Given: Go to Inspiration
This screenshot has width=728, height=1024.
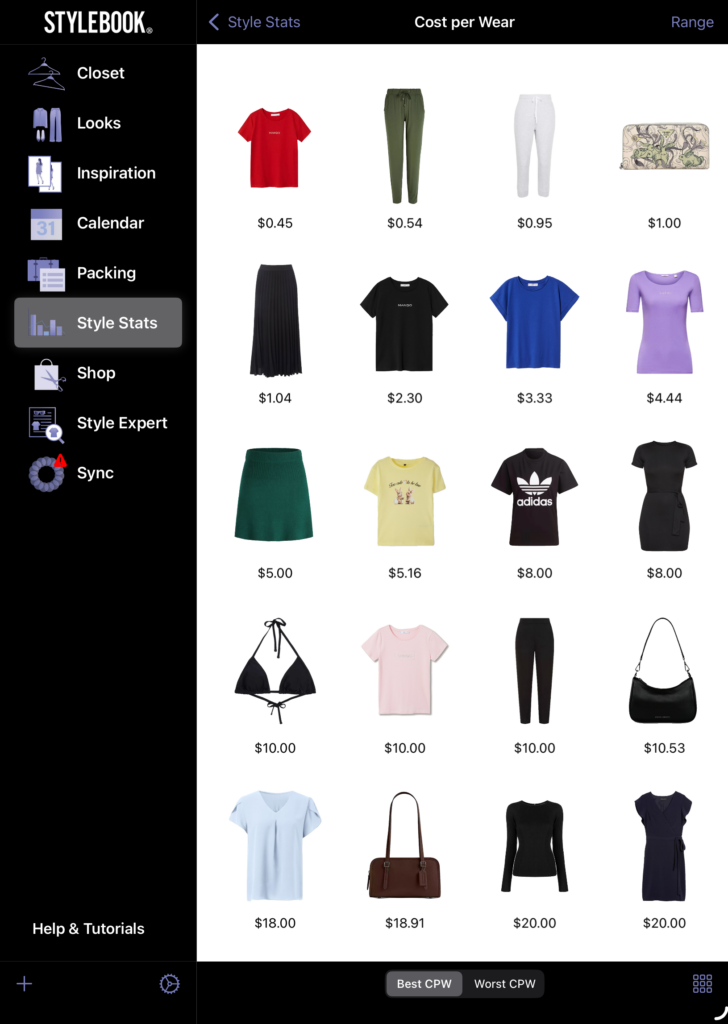Looking at the screenshot, I should pyautogui.click(x=115, y=173).
